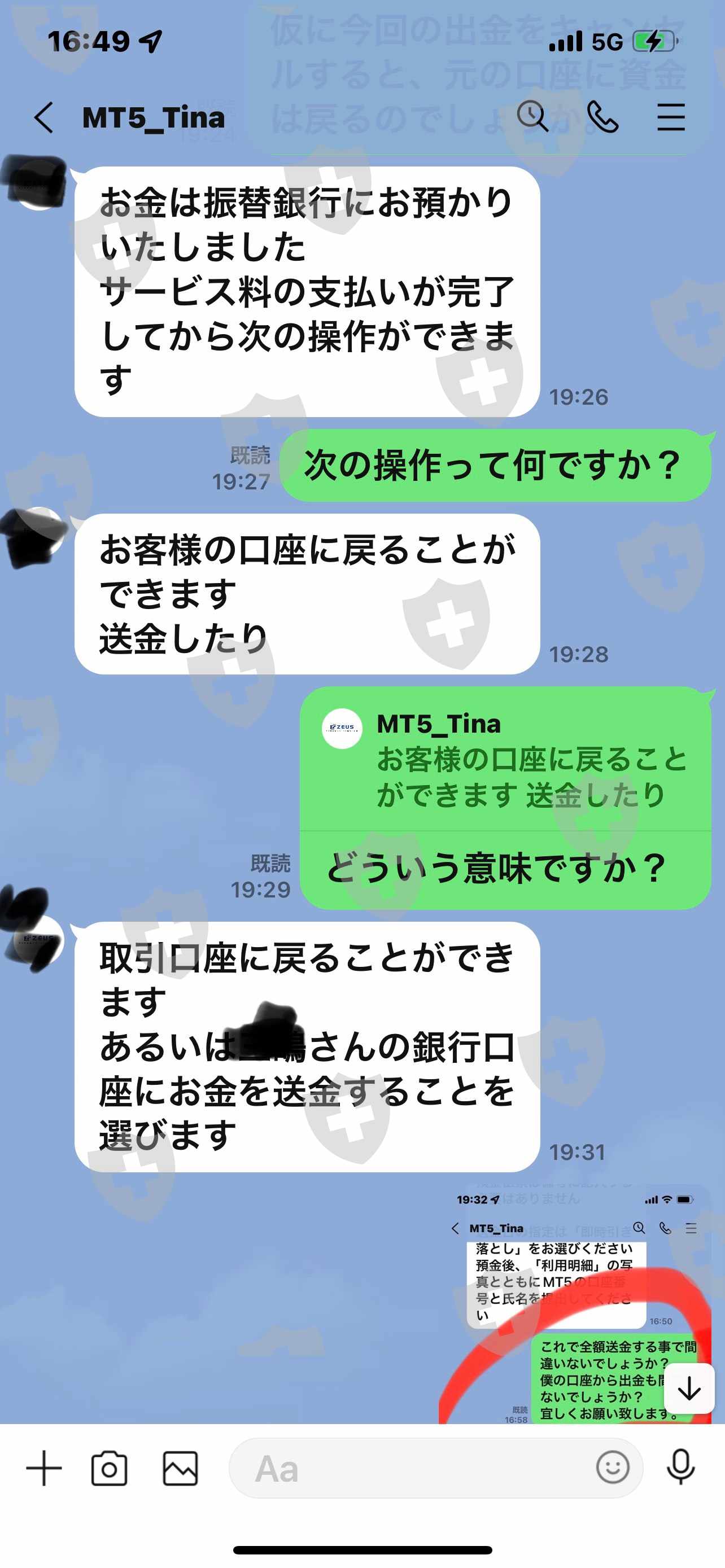Screen dimensions: 725x1568
Task: Open the shared screenshot image sent at 19:32
Action: [x=575, y=1303]
